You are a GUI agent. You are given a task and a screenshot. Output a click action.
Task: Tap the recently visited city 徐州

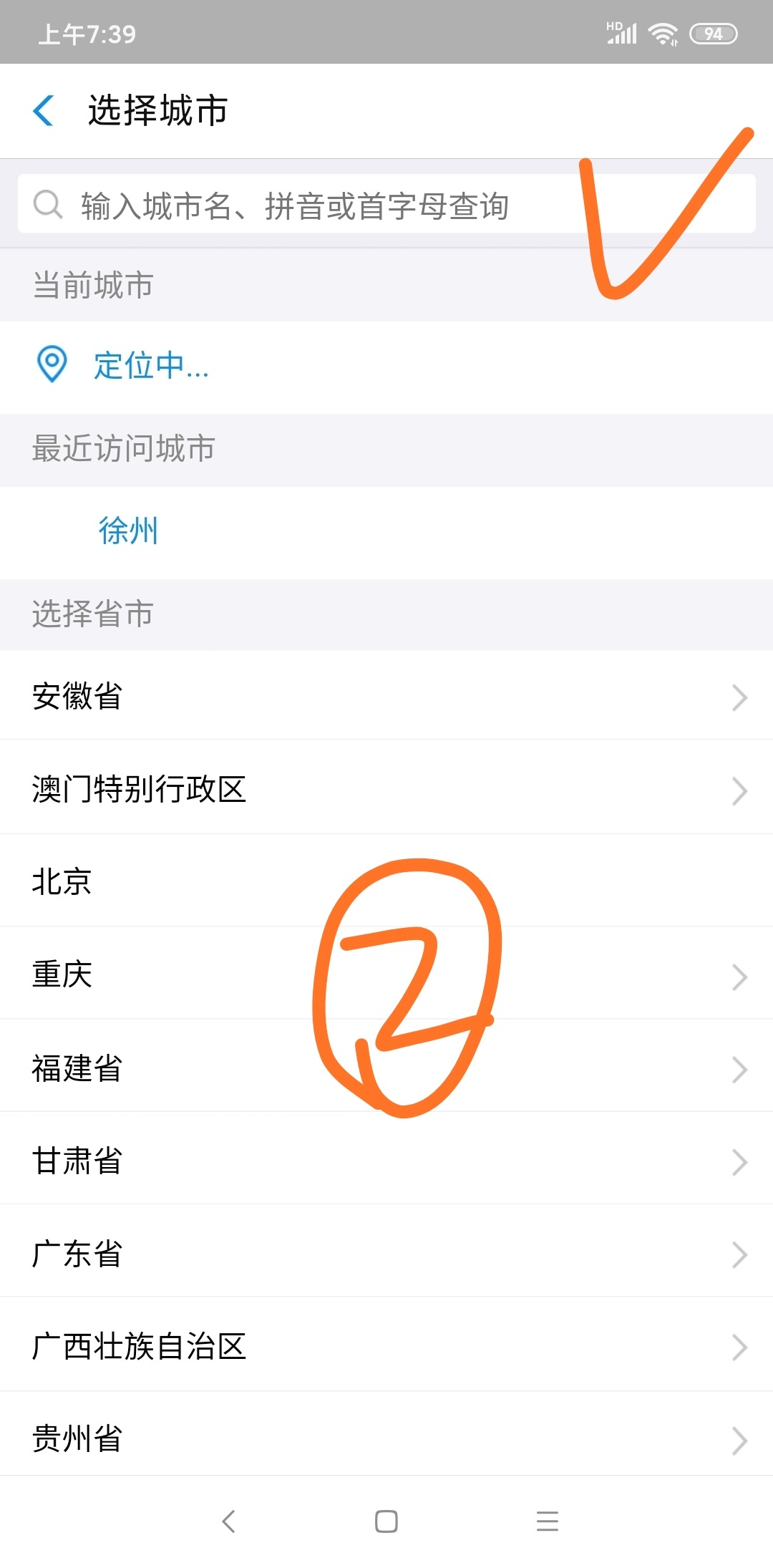pos(129,530)
